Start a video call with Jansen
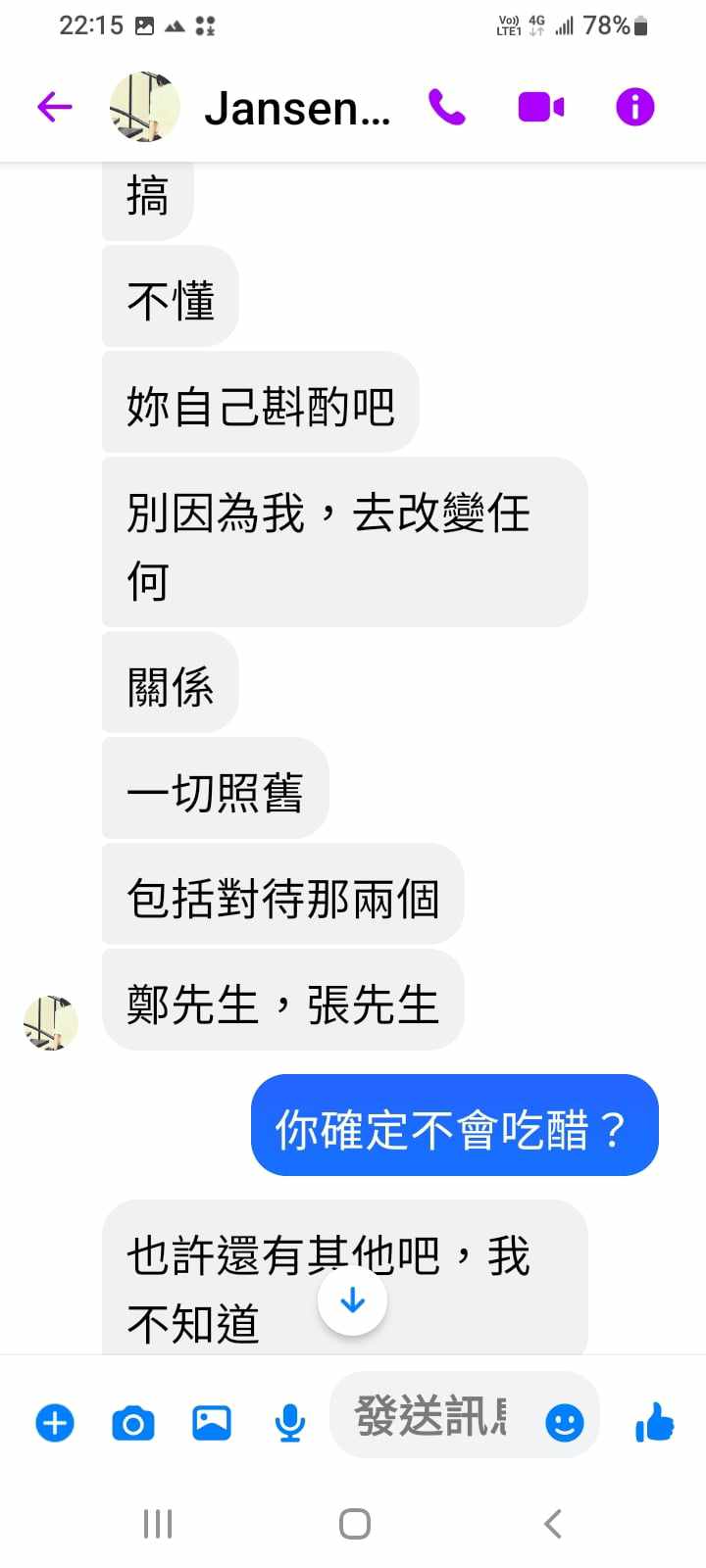This screenshot has height=1568, width=706. [x=541, y=107]
